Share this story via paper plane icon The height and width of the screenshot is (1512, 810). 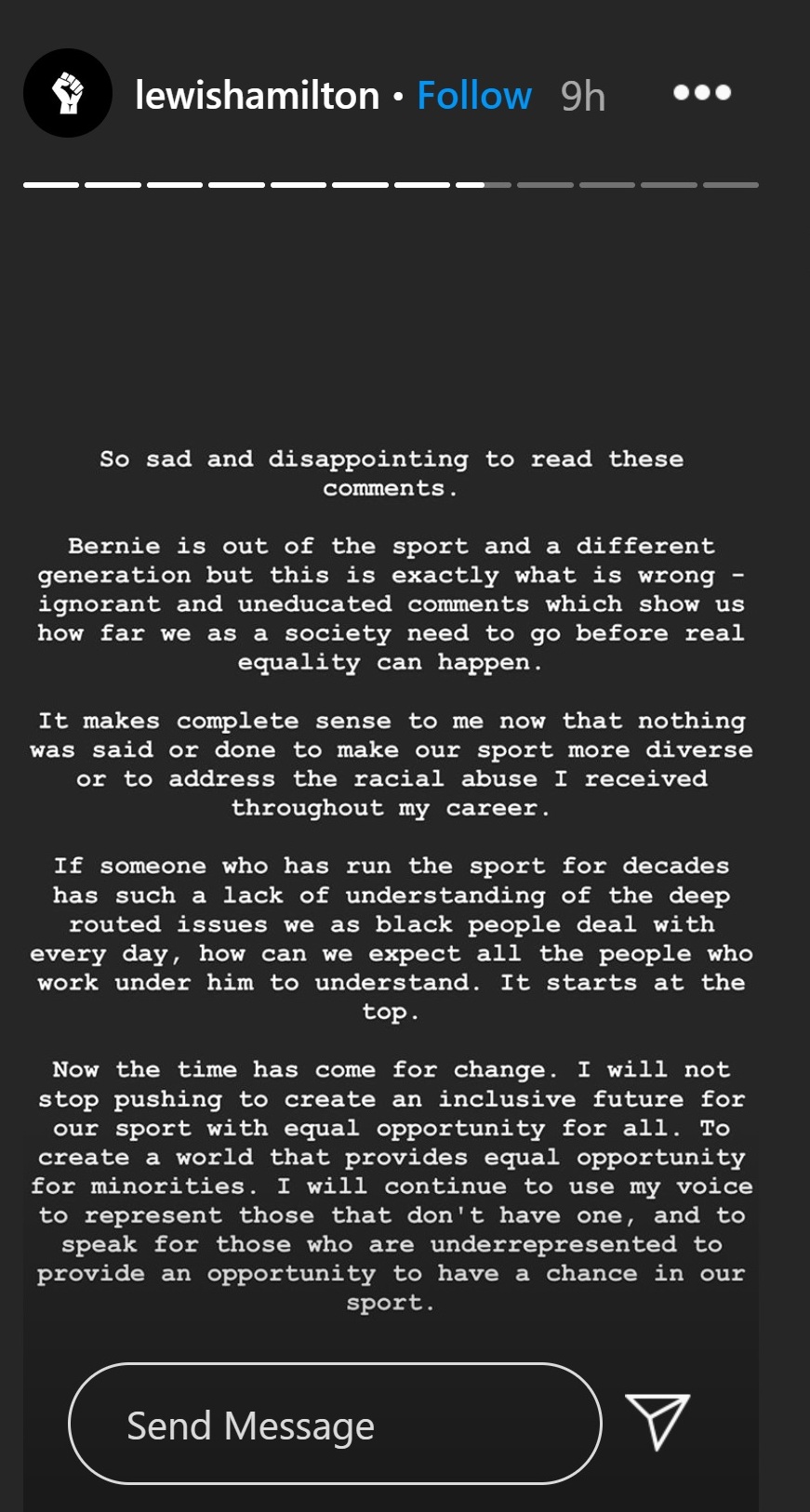click(657, 1421)
